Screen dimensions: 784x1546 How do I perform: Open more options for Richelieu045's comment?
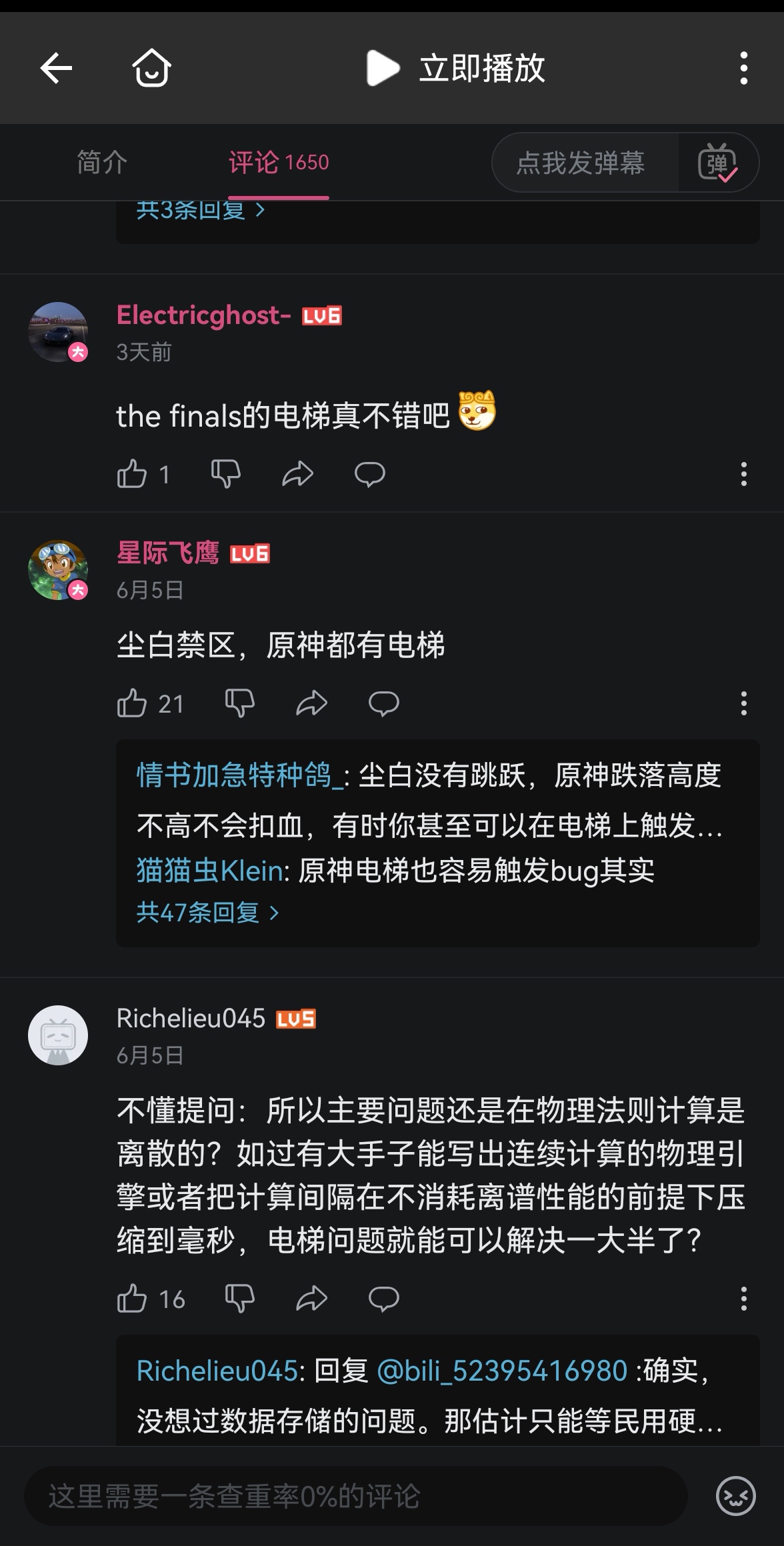pyautogui.click(x=743, y=1299)
